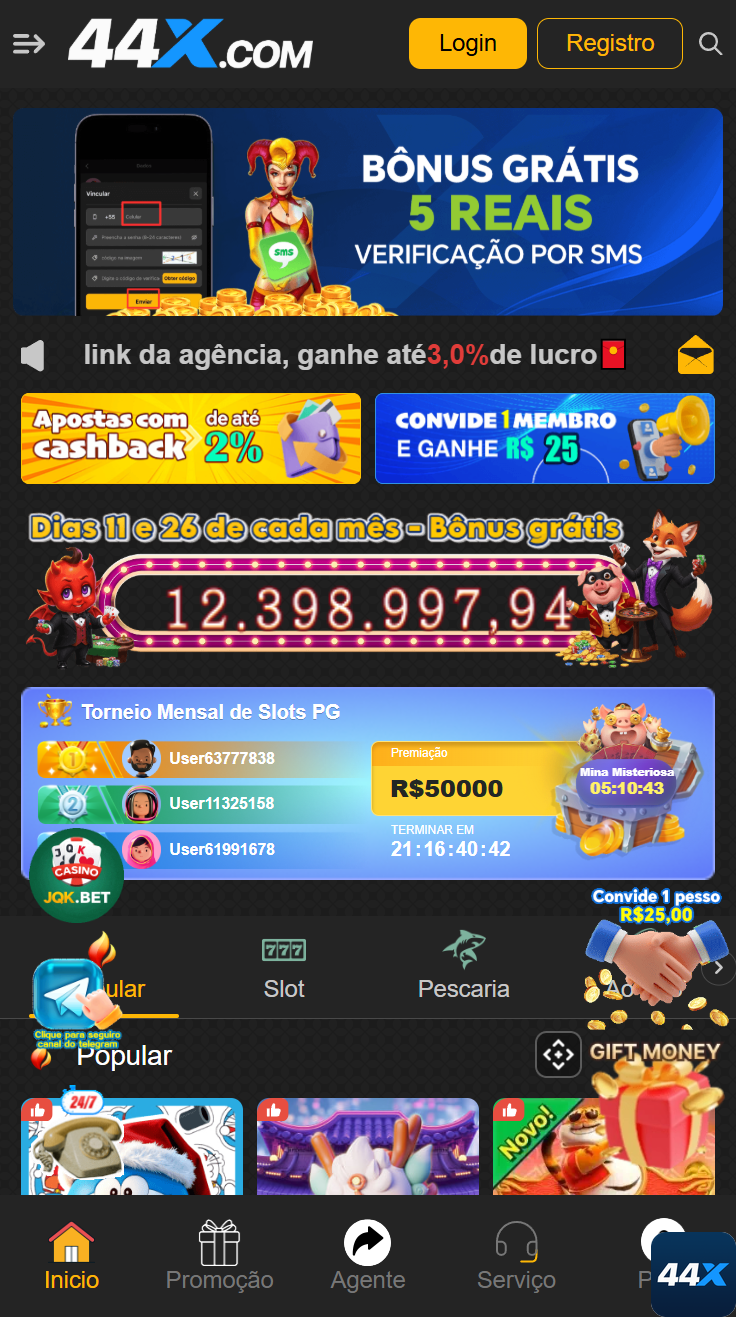Open the envelope message icon
The width and height of the screenshot is (736, 1317).
[x=695, y=355]
